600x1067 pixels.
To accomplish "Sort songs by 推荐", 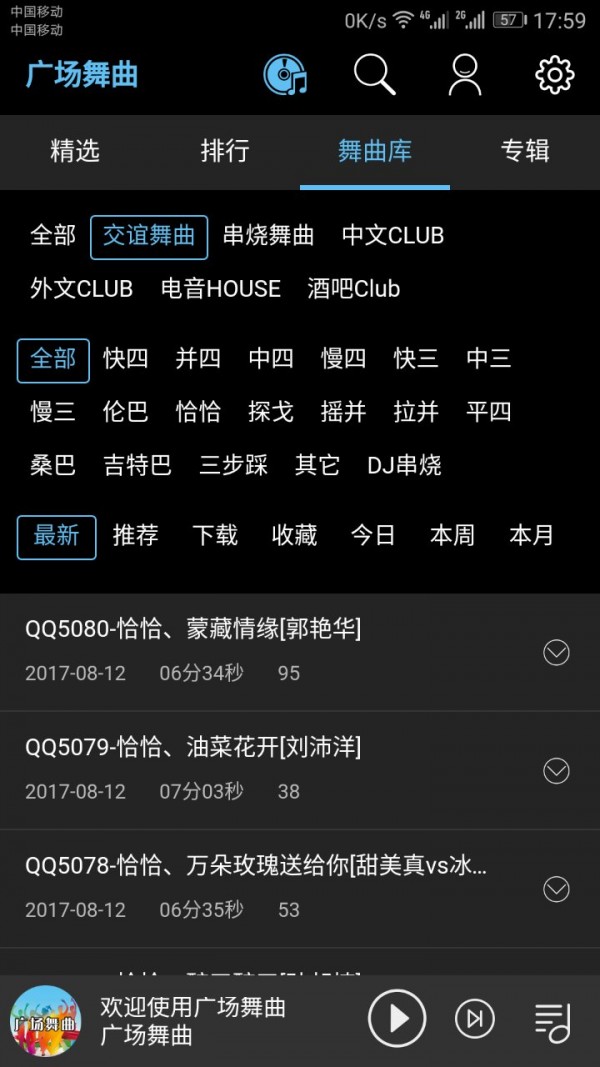I will (135, 536).
